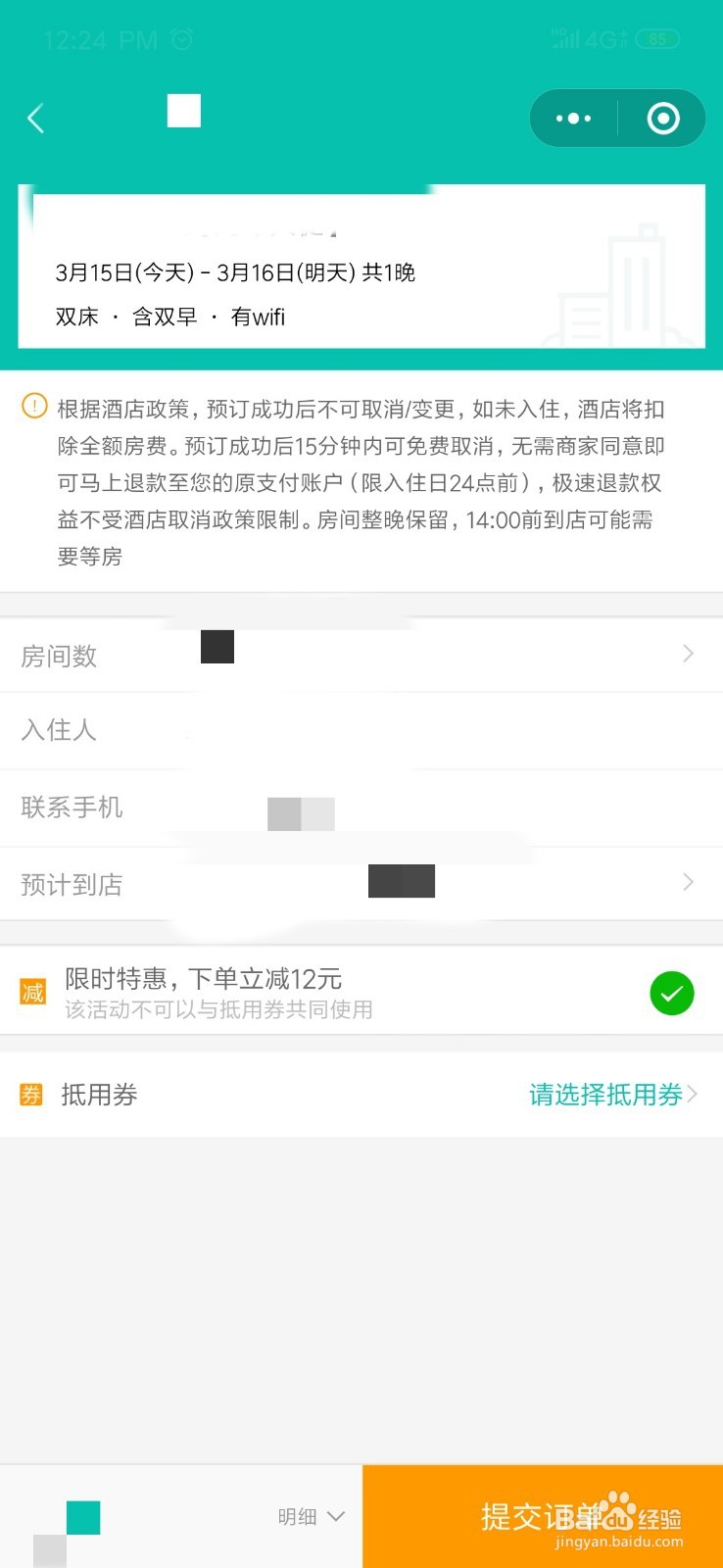Tap the clock icon next to the time
This screenshot has width=723, height=1568.
pos(181,39)
